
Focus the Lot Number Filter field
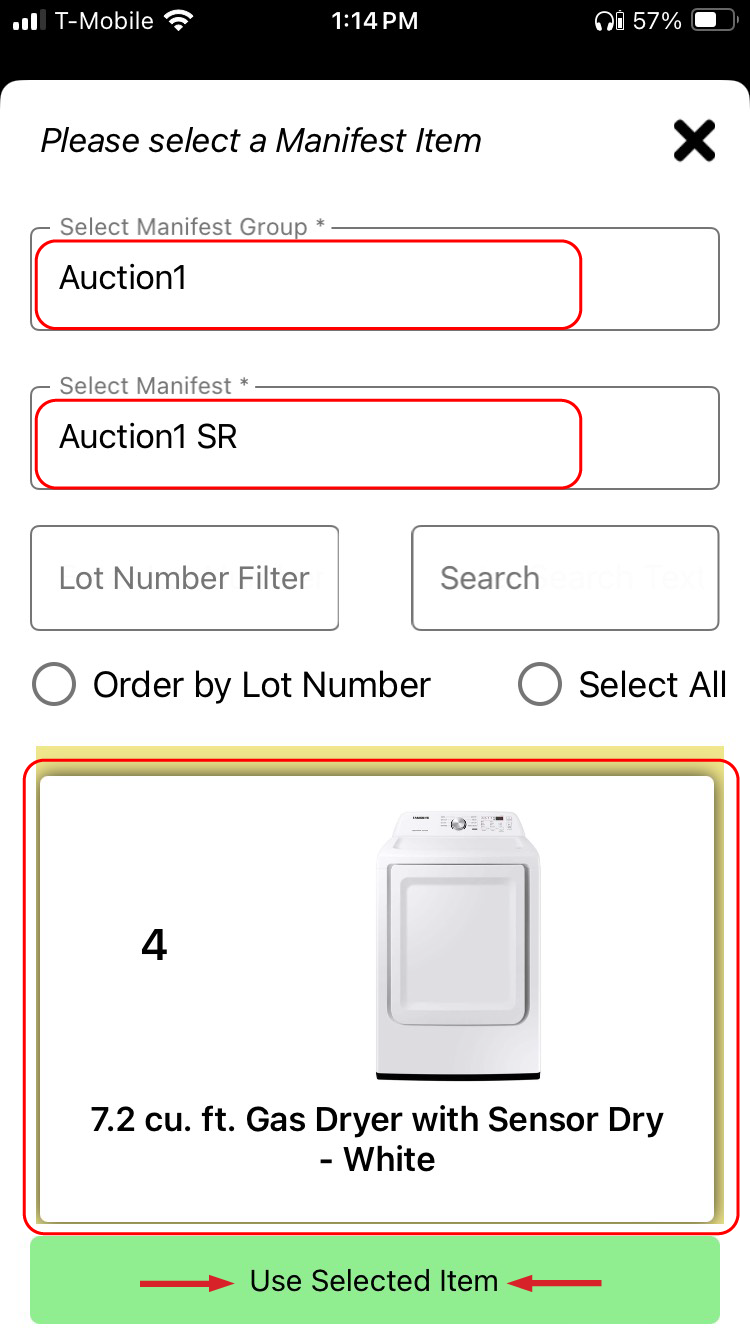click(x=185, y=578)
